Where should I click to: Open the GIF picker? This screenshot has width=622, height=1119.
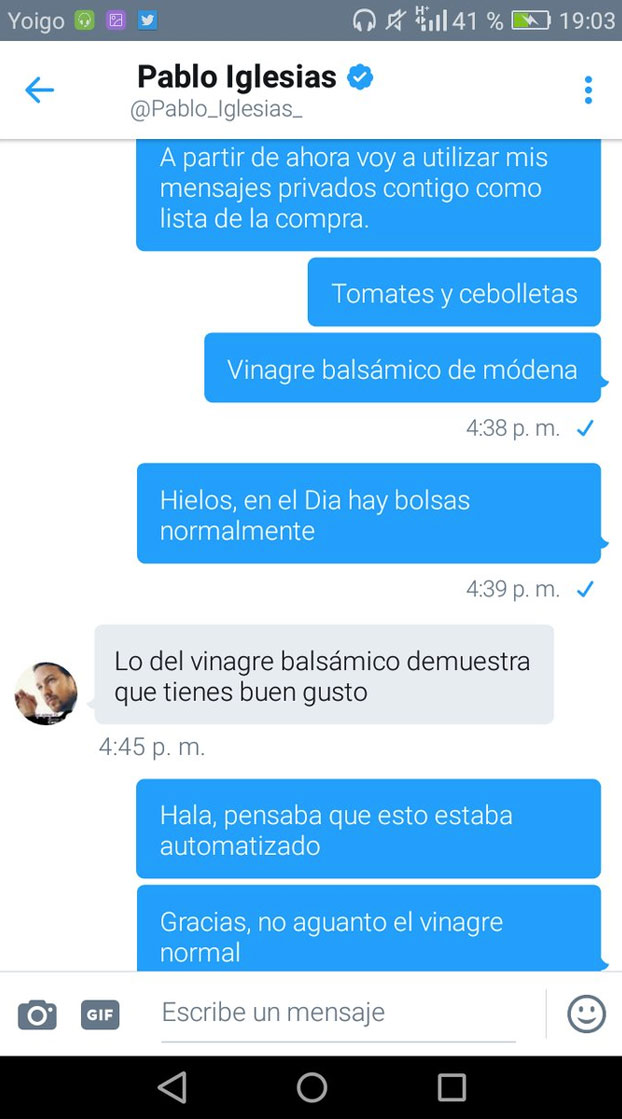(x=99, y=1015)
